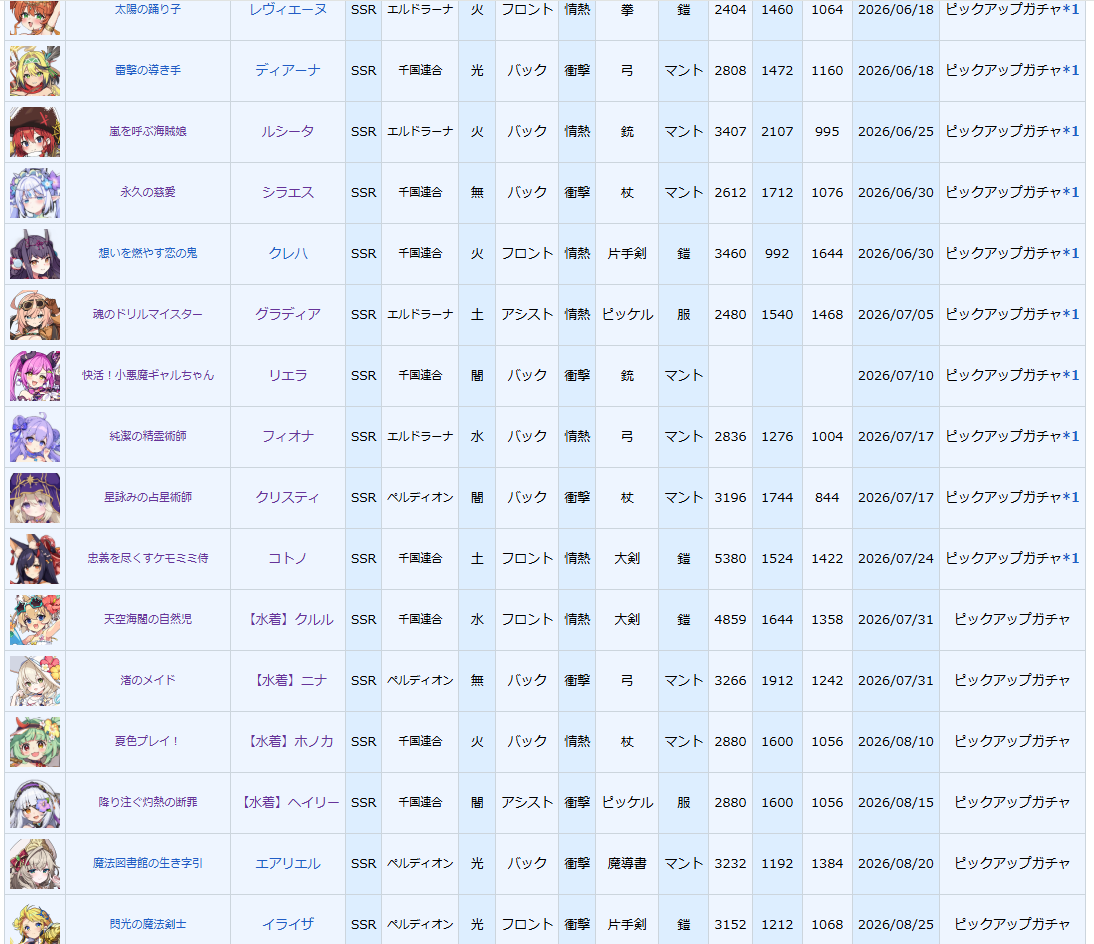Open the コトノ character page
This screenshot has height=944, width=1094.
point(288,559)
